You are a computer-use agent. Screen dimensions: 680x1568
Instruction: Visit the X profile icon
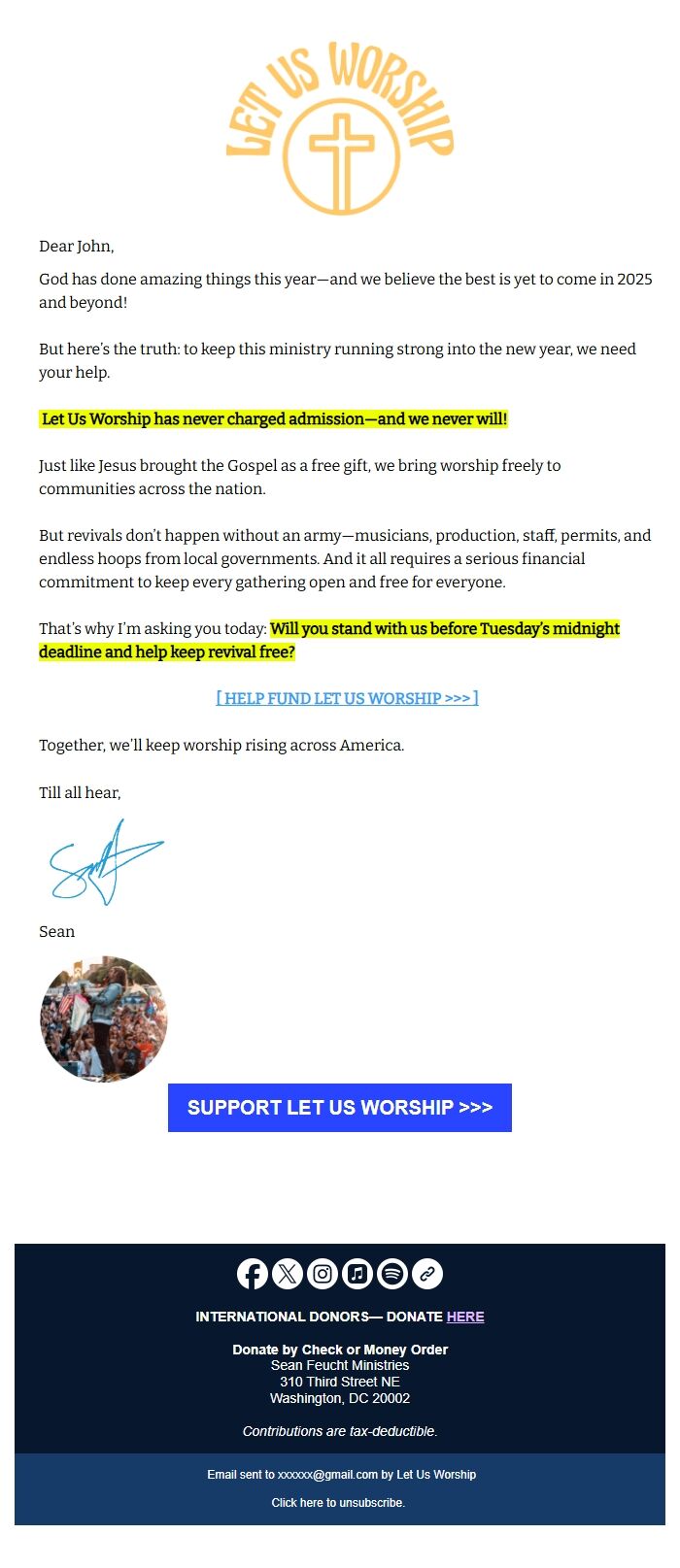pyautogui.click(x=288, y=1274)
